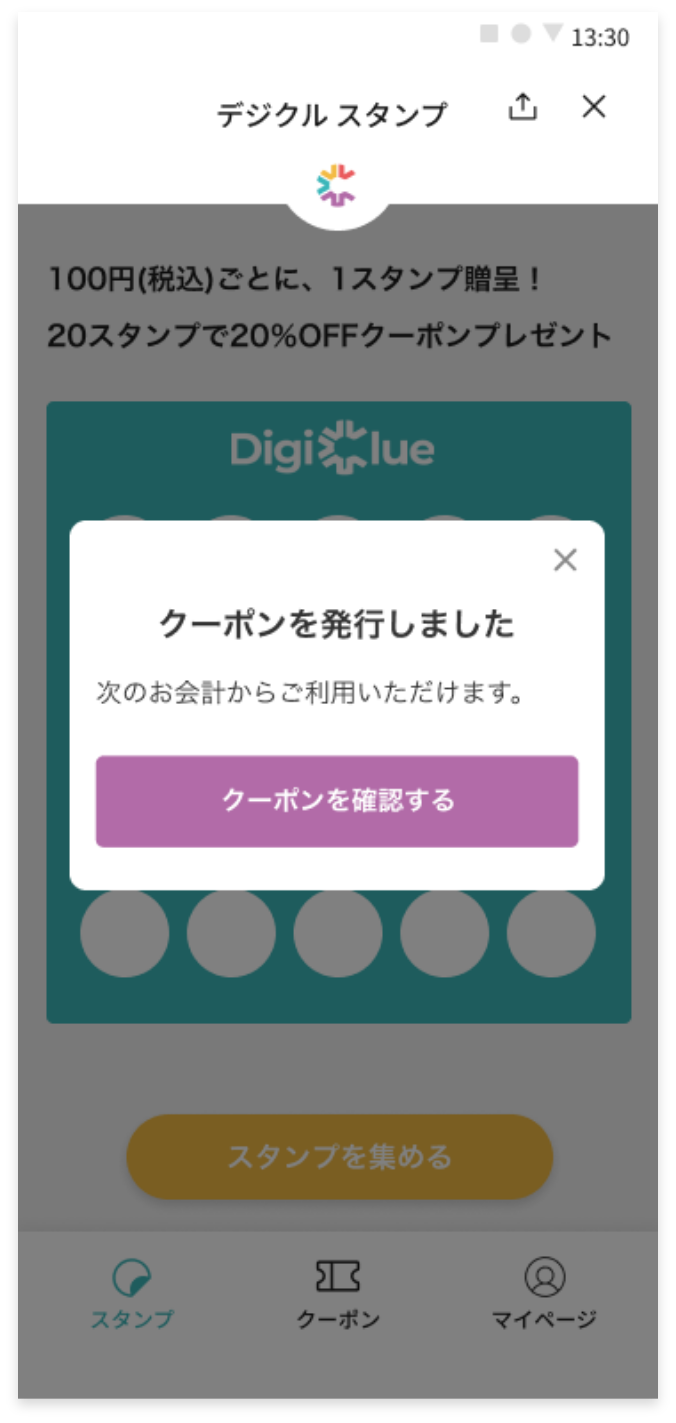Close the デジクル スタンプ window
676x1423 pixels.
click(x=594, y=107)
